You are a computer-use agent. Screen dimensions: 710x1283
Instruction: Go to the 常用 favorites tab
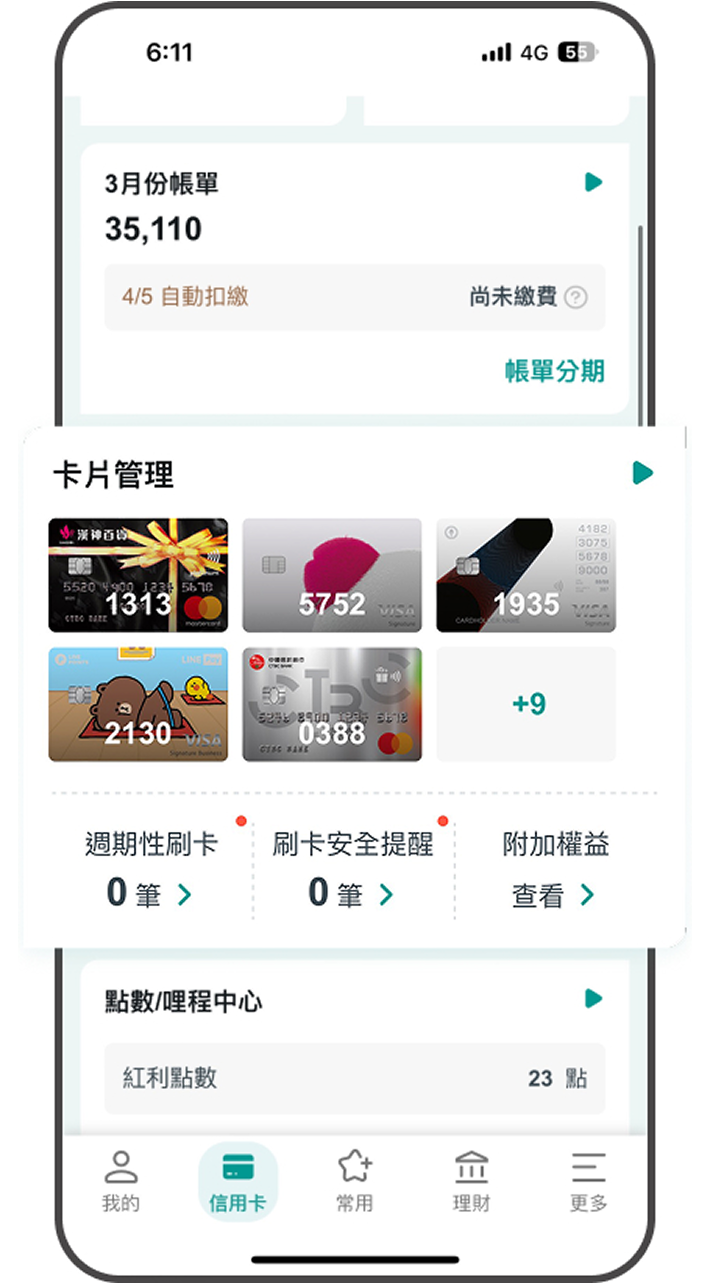pos(354,1182)
